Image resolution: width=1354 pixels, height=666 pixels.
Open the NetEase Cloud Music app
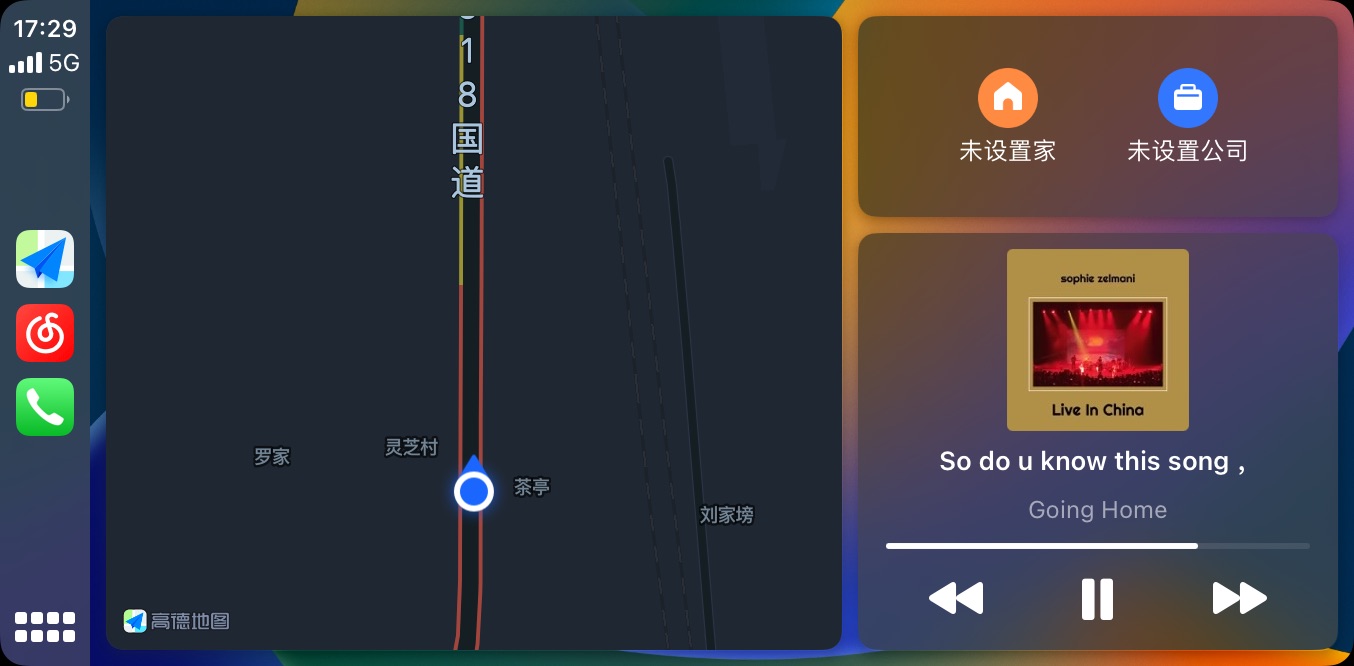(45, 333)
